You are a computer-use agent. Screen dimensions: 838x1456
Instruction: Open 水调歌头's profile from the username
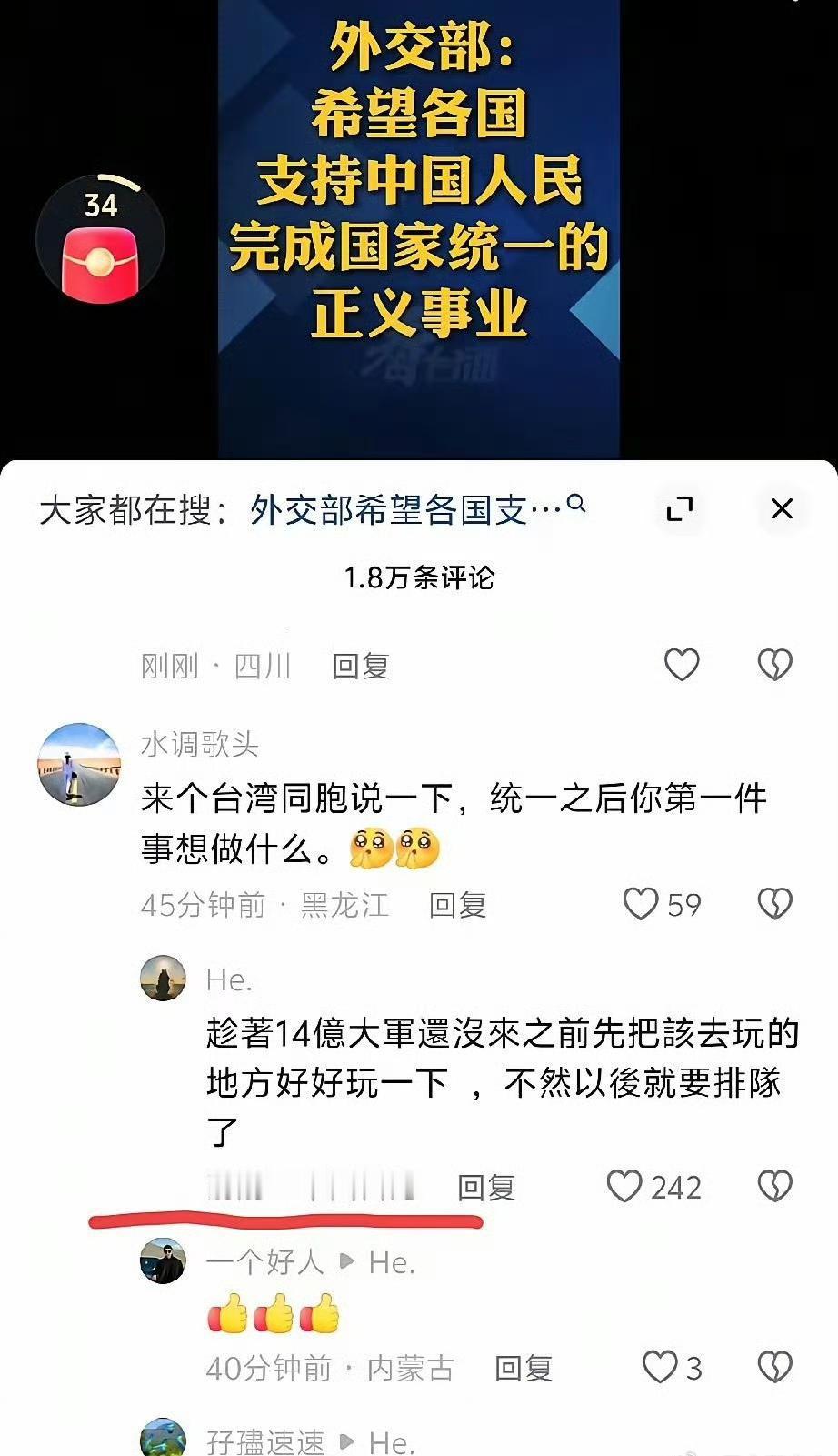click(198, 746)
